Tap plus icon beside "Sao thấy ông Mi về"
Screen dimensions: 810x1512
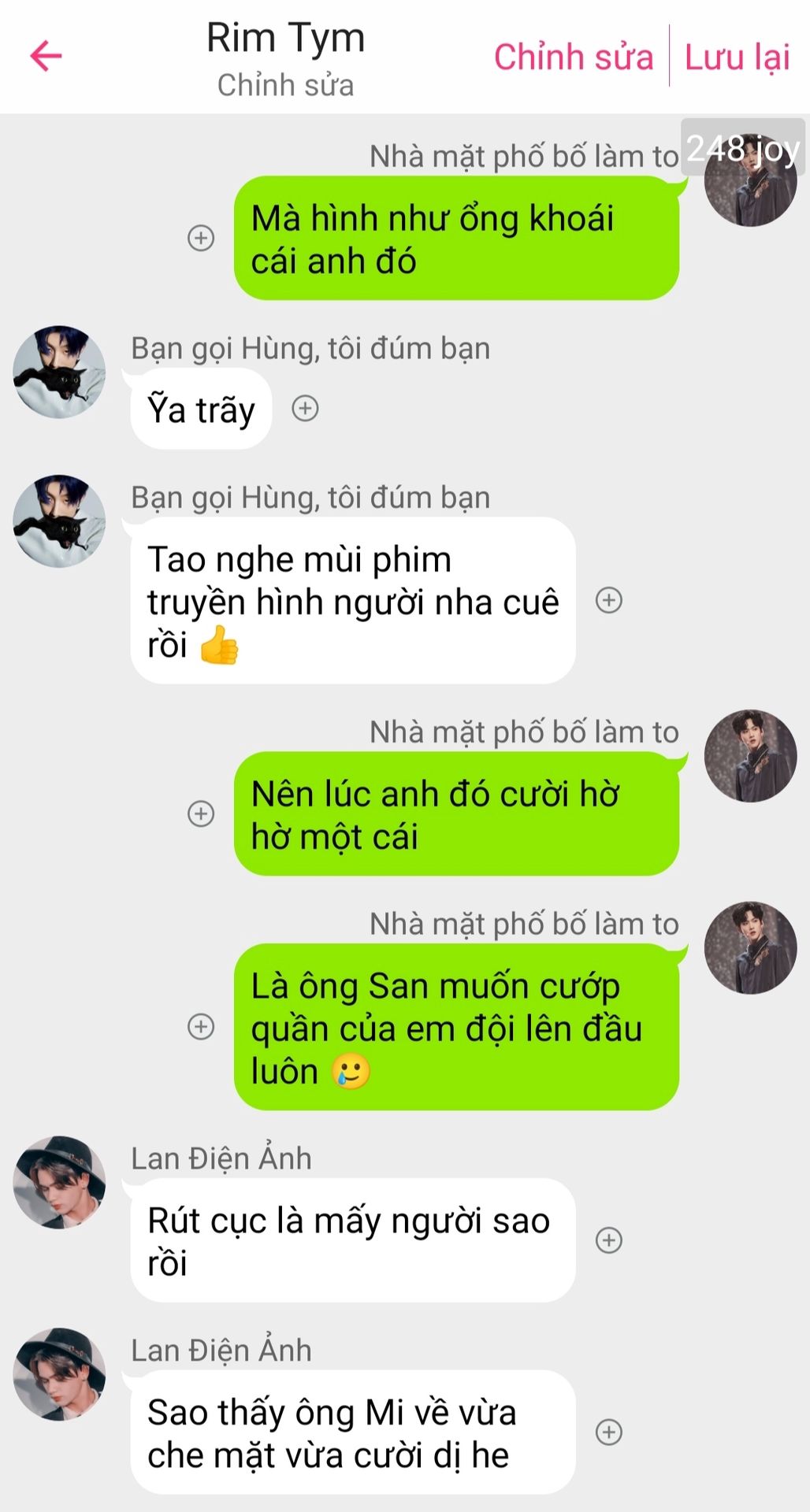click(x=608, y=1432)
